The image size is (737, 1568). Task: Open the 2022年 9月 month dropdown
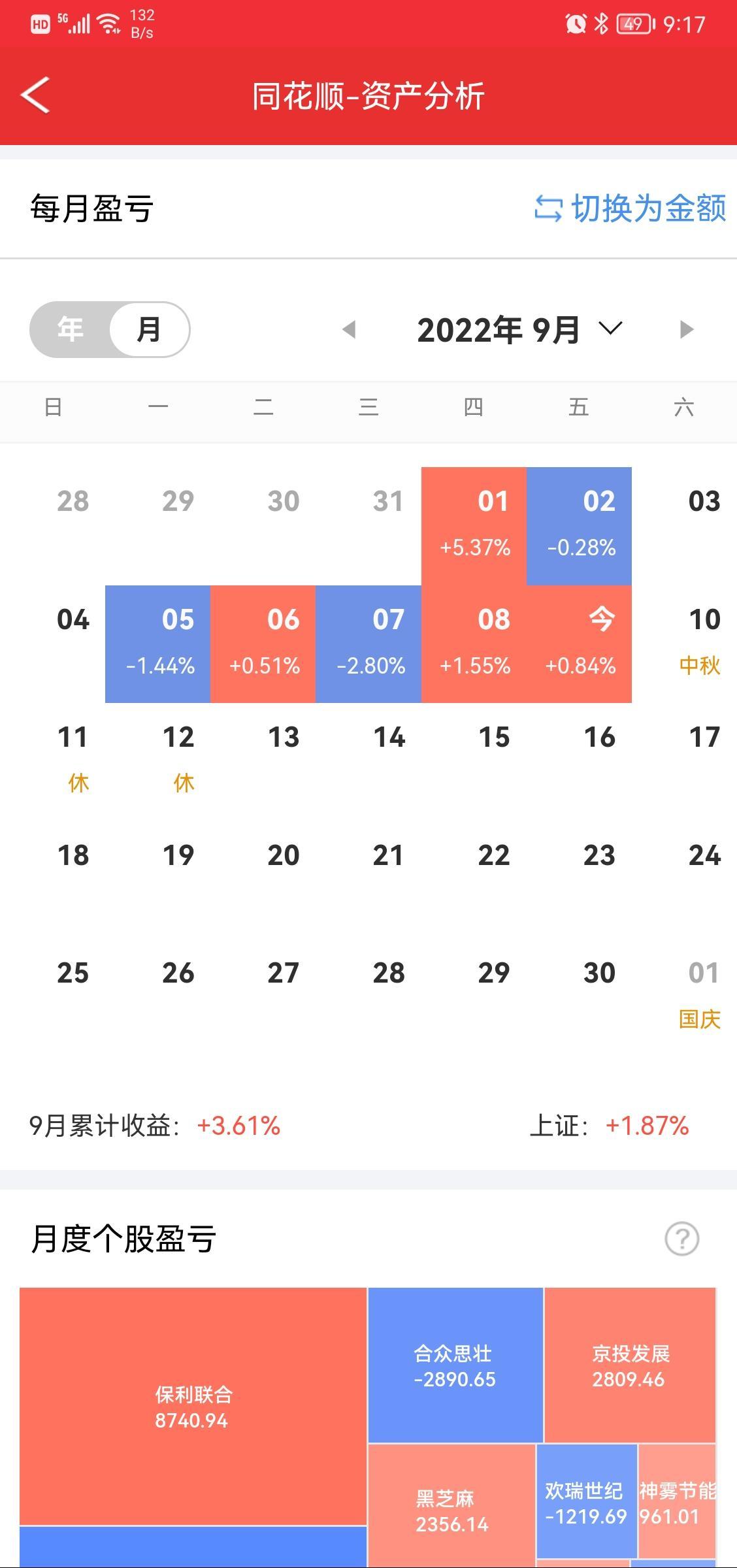tap(519, 329)
